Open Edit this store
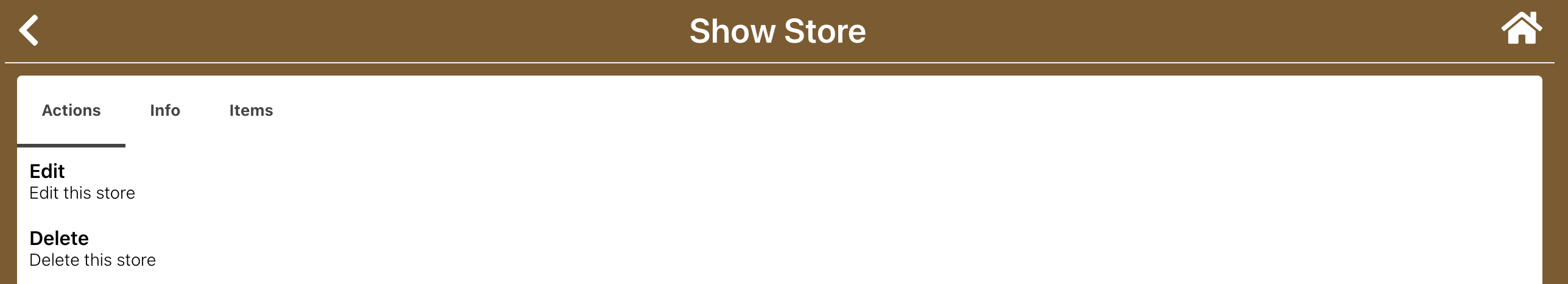This screenshot has height=284, width=1568. click(82, 182)
